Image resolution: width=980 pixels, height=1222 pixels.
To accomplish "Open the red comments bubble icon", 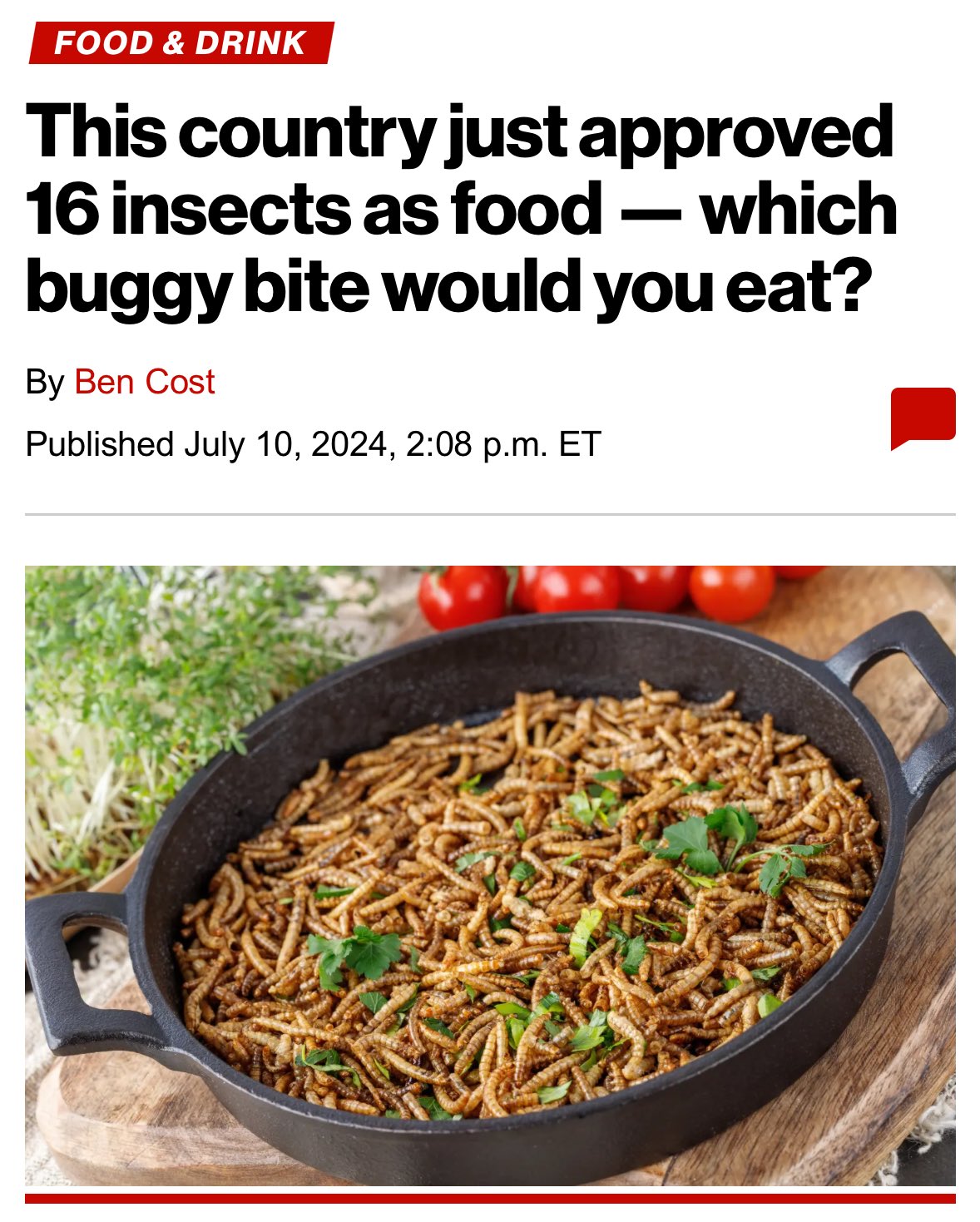I will coord(922,416).
